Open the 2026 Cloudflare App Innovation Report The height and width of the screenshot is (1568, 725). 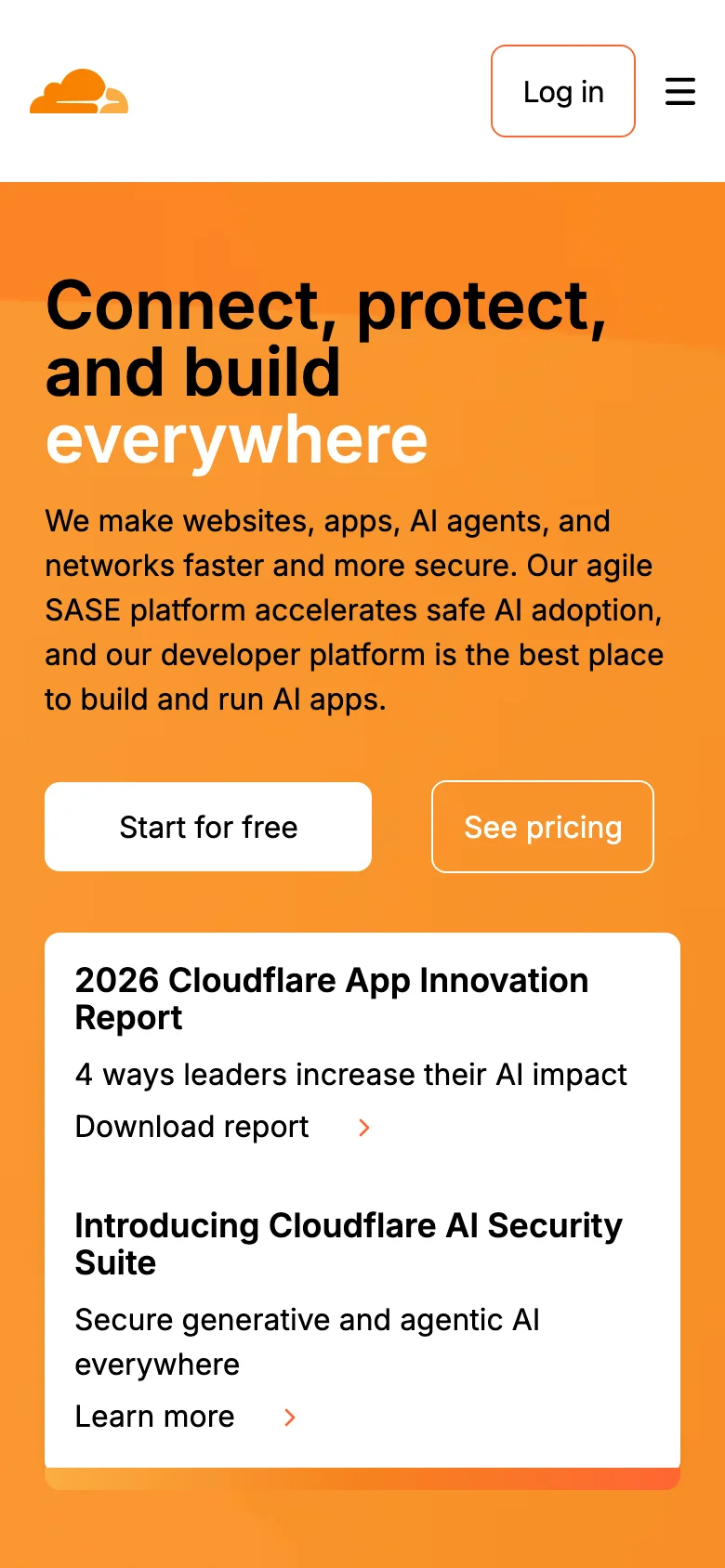tap(332, 999)
